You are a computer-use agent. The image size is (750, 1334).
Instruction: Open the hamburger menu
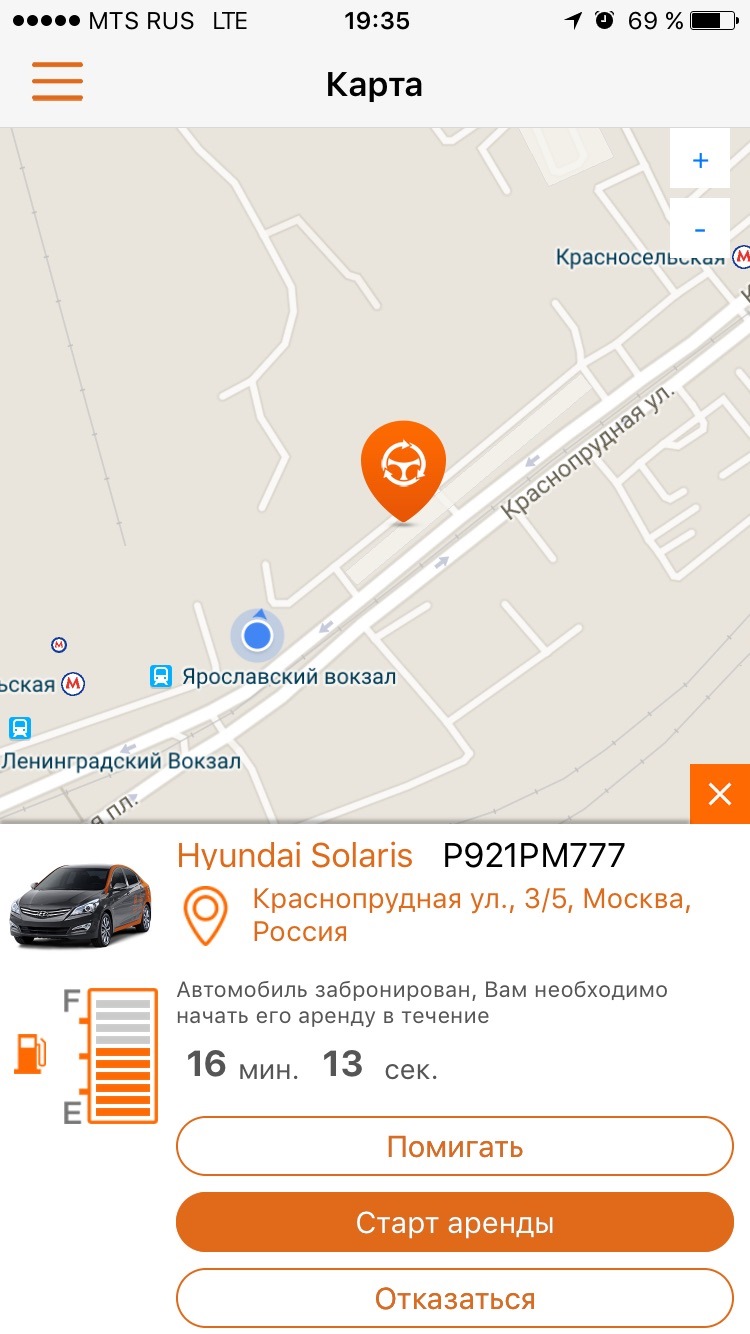(x=57, y=82)
